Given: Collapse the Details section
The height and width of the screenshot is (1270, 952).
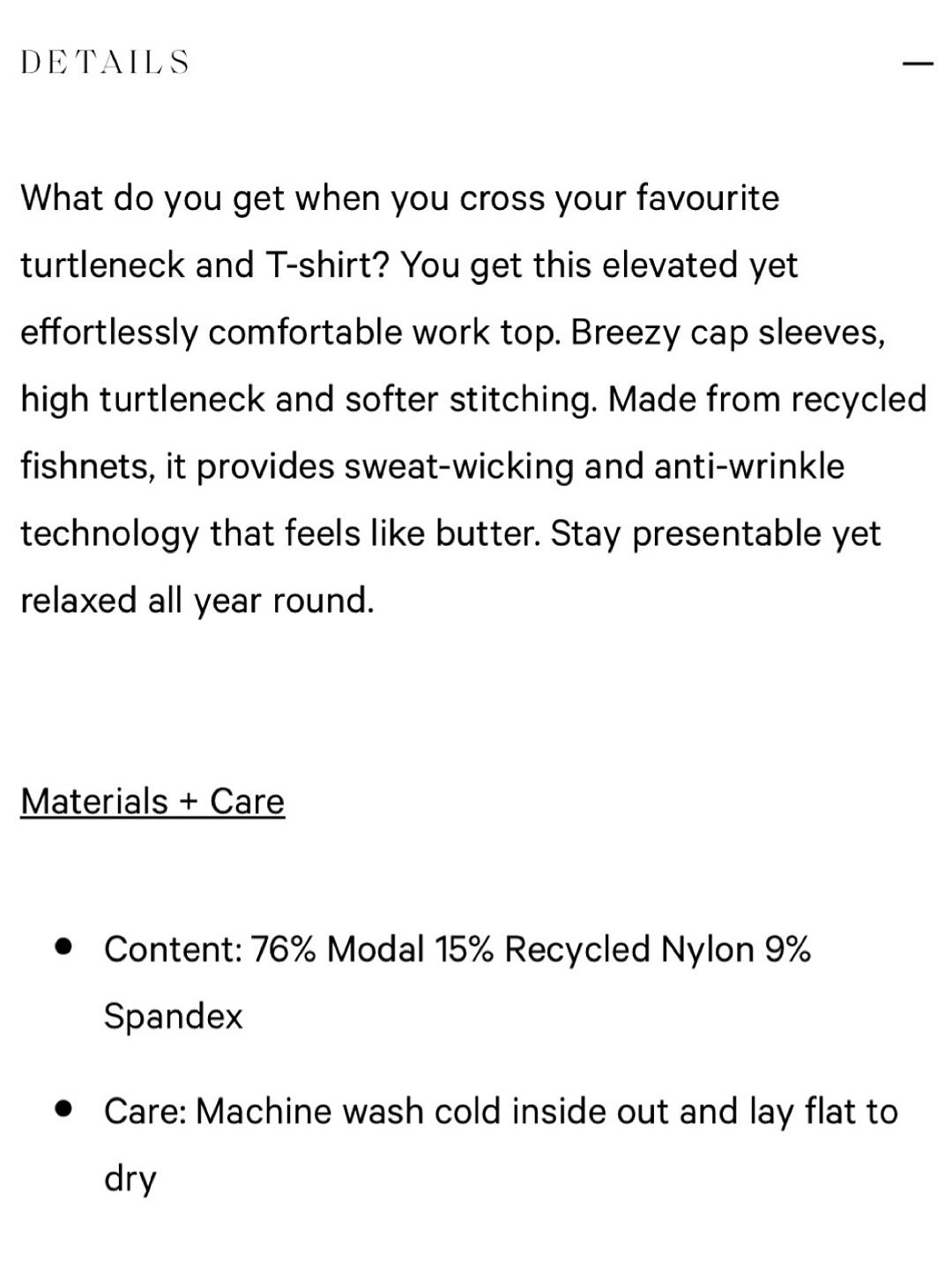Looking at the screenshot, I should (918, 63).
